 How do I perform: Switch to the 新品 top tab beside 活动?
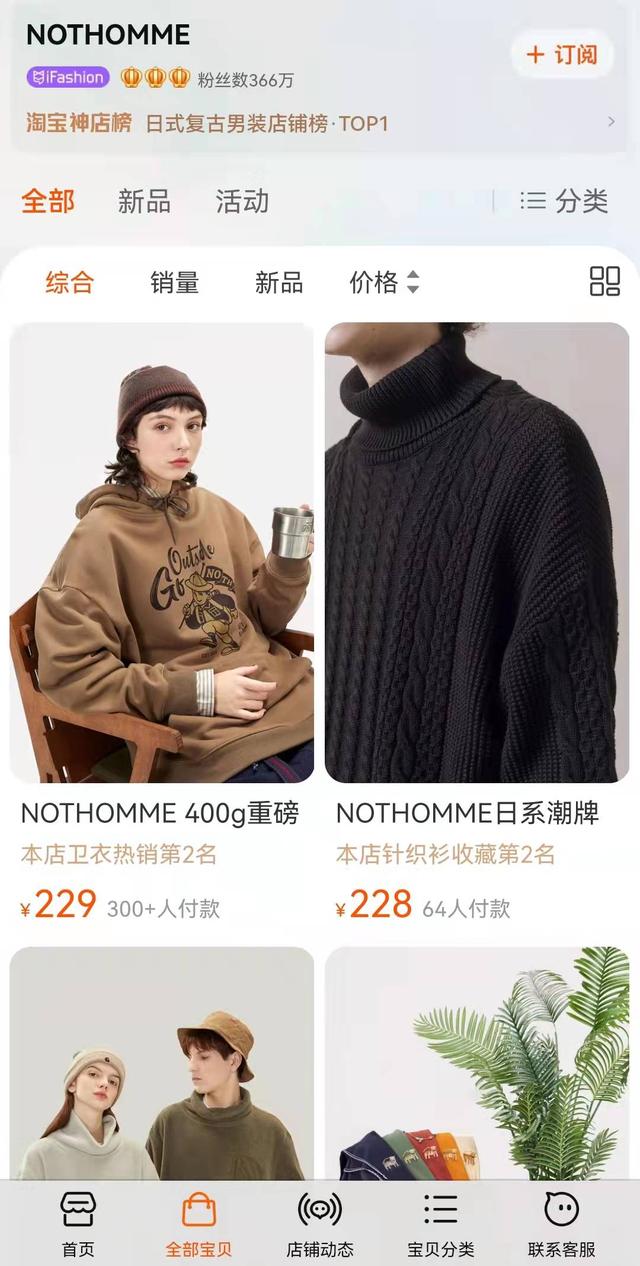coord(144,201)
